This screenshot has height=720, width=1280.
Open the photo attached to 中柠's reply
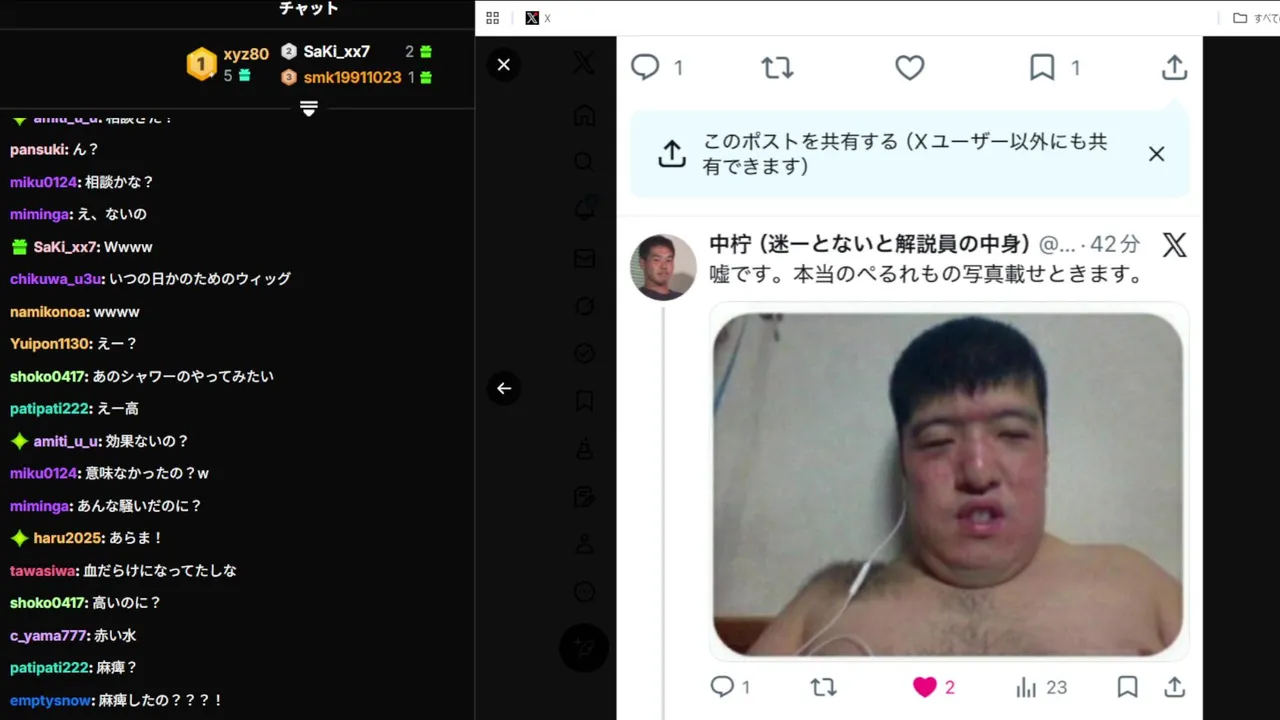coord(947,484)
